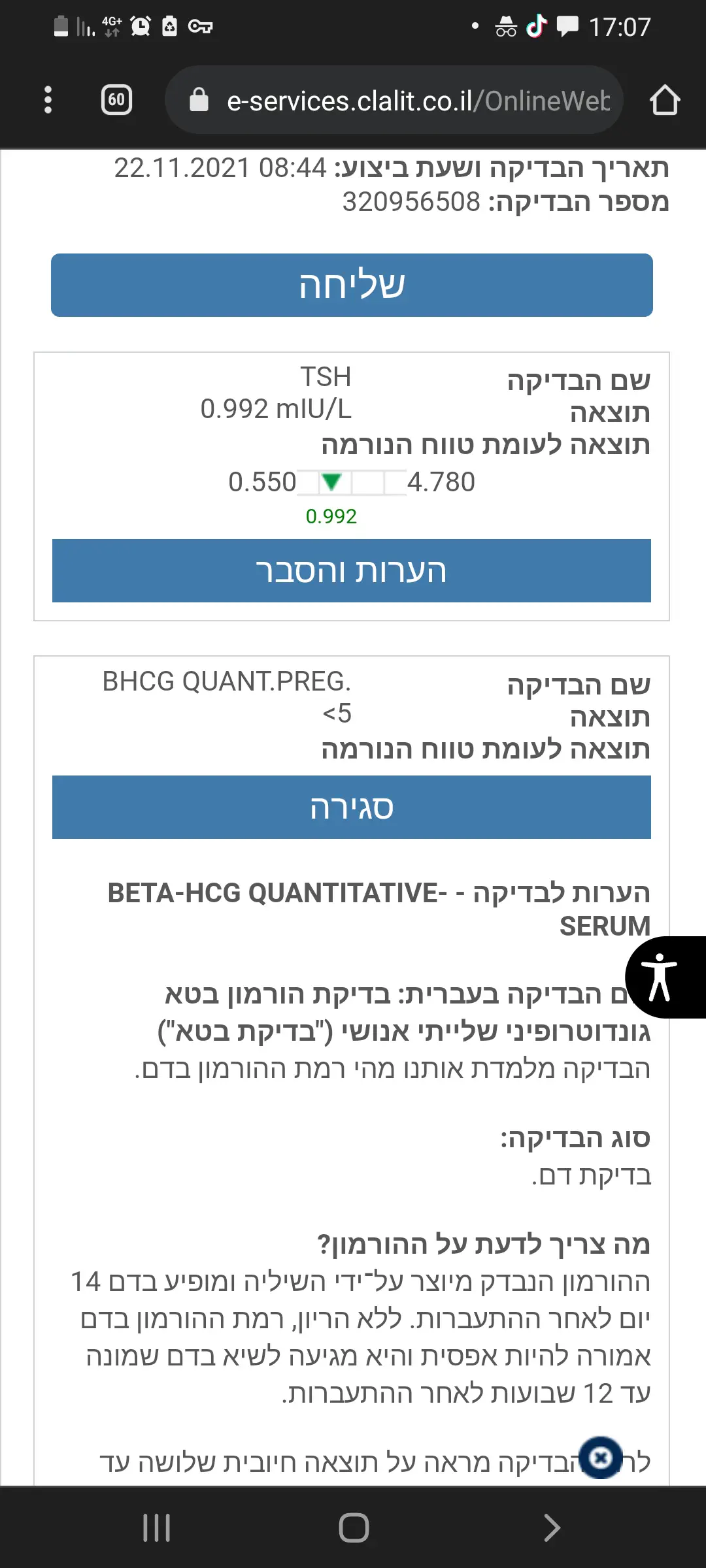The image size is (706, 1568).
Task: Open the tab switcher showing 60 tabs
Action: click(x=117, y=100)
